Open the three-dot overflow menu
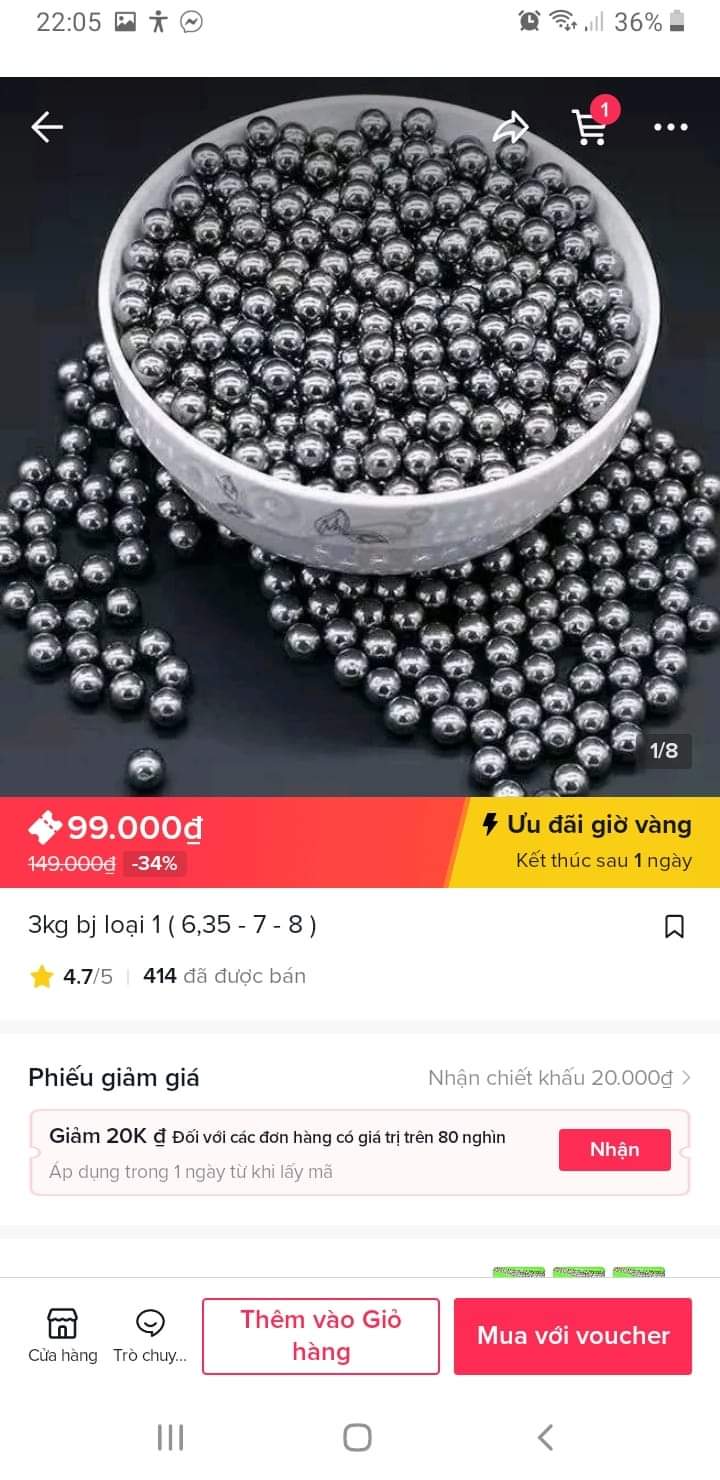This screenshot has width=720, height=1480. point(670,127)
